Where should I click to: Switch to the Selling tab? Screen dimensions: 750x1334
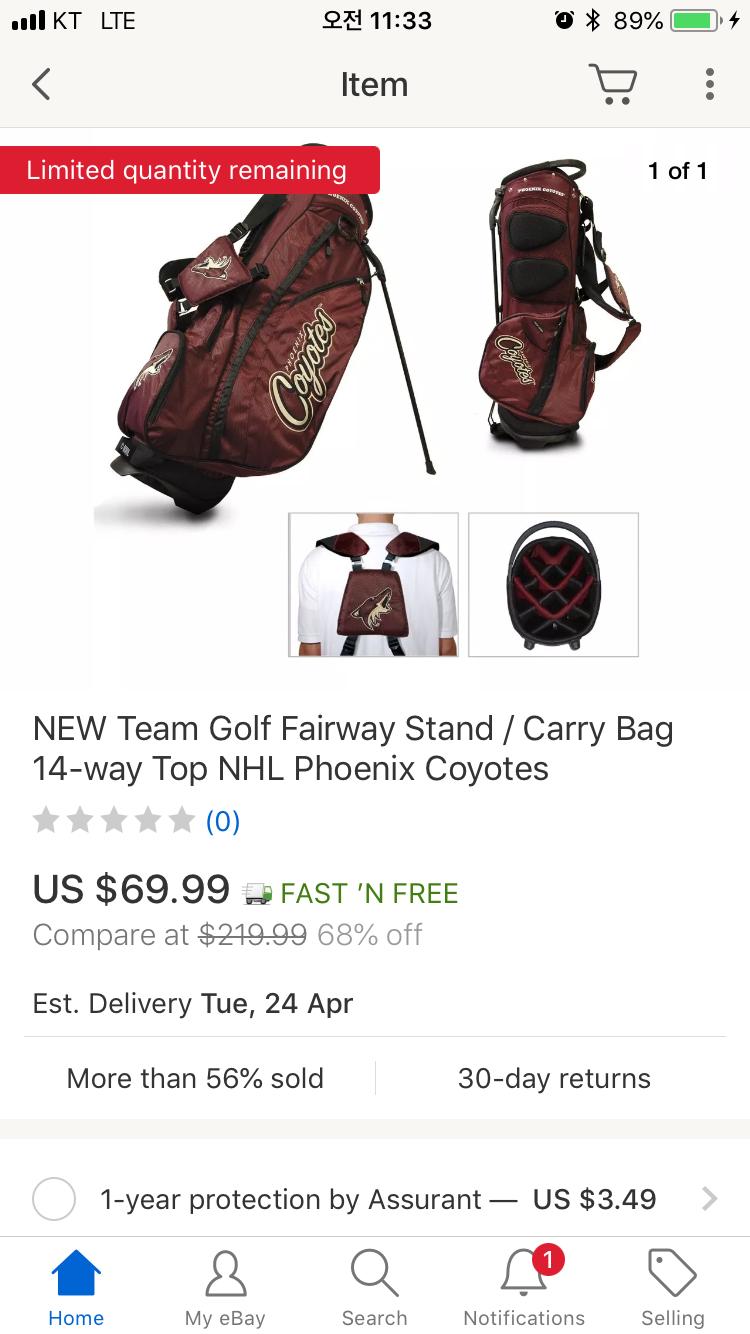(x=672, y=1289)
